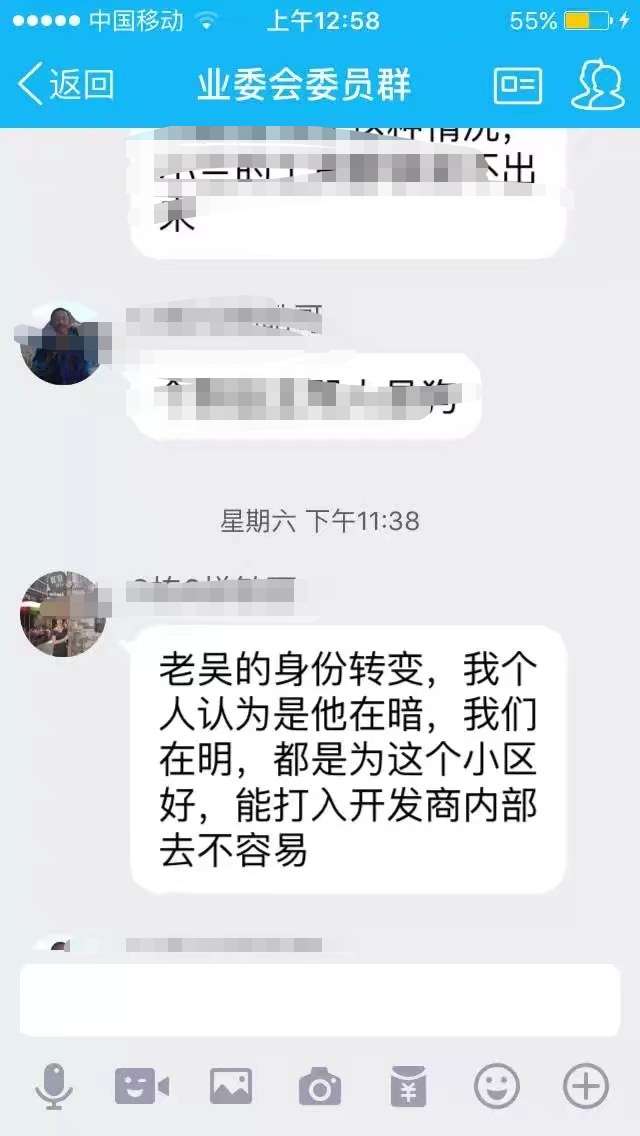Record a voice message with microphone
Screen dimensions: 640x1136
click(54, 1085)
